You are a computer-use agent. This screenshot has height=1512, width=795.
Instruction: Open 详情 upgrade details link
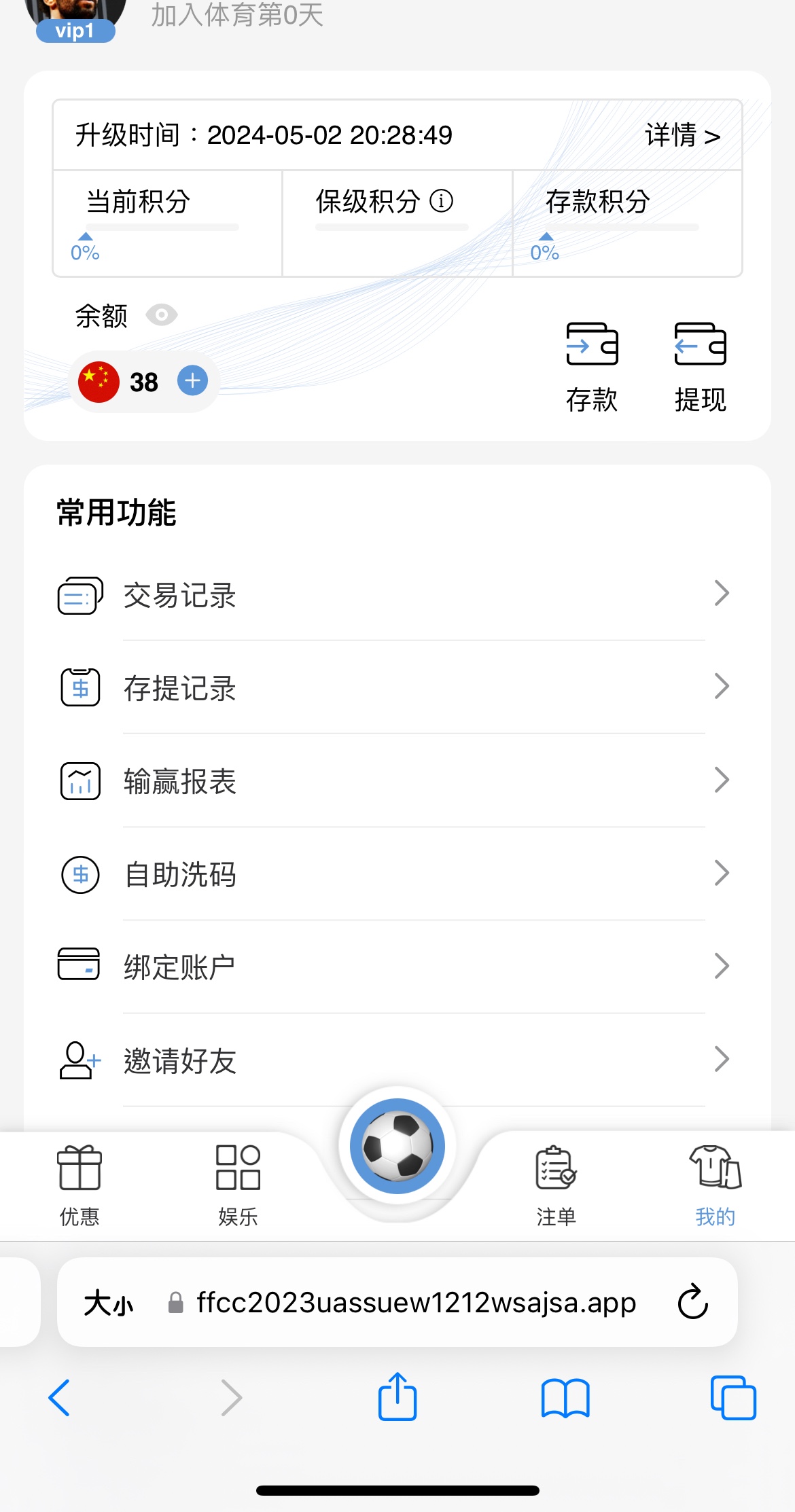[x=682, y=135]
